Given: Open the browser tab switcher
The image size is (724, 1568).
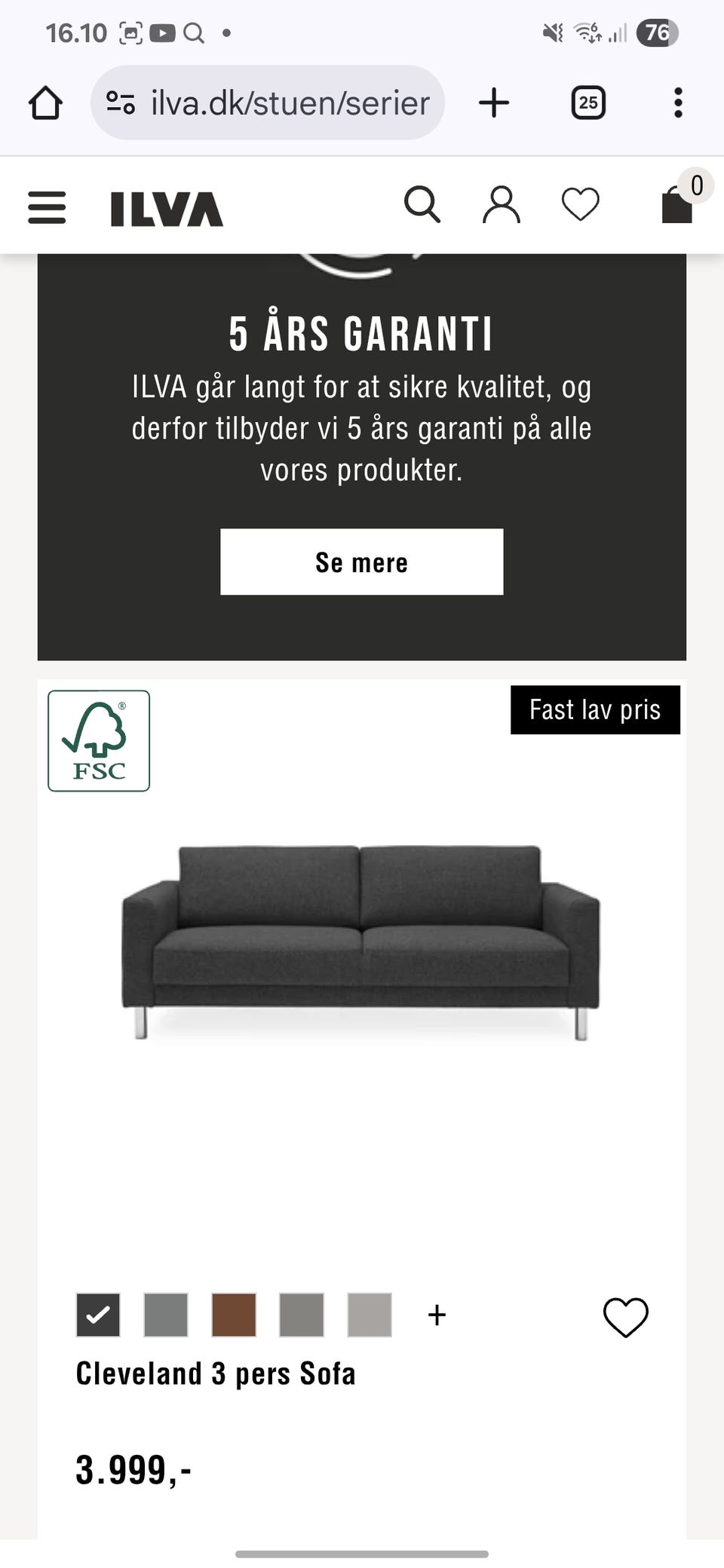Looking at the screenshot, I should tap(587, 103).
